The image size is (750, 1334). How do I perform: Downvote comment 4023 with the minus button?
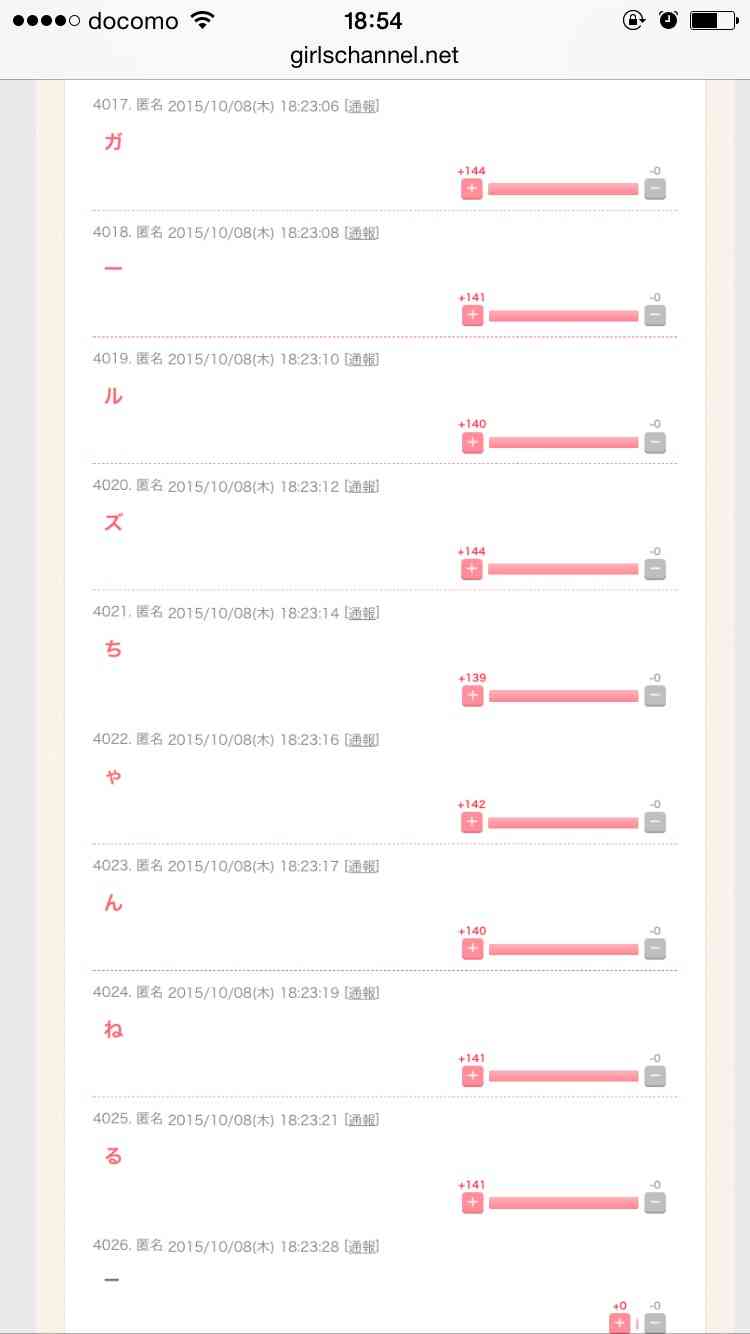pyautogui.click(x=655, y=950)
